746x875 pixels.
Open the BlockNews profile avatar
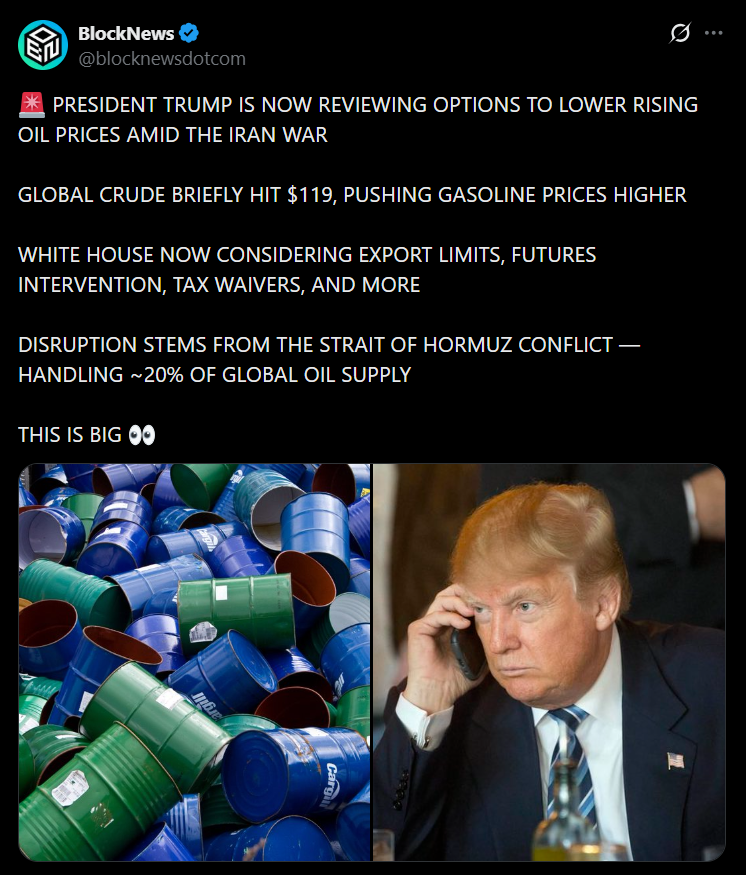(43, 45)
